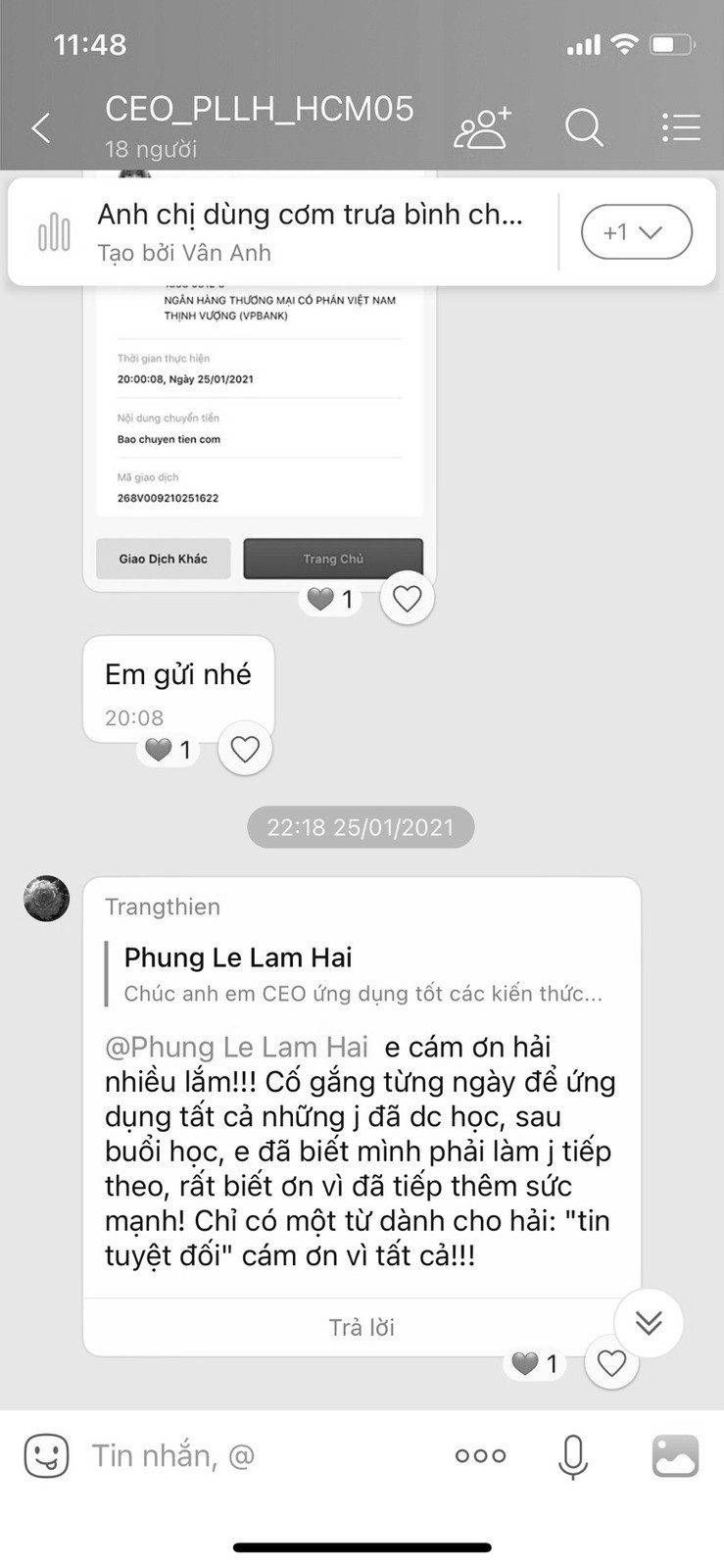Expand the +1 pinned items dropdown
This screenshot has height=1568, width=724.
[636, 232]
